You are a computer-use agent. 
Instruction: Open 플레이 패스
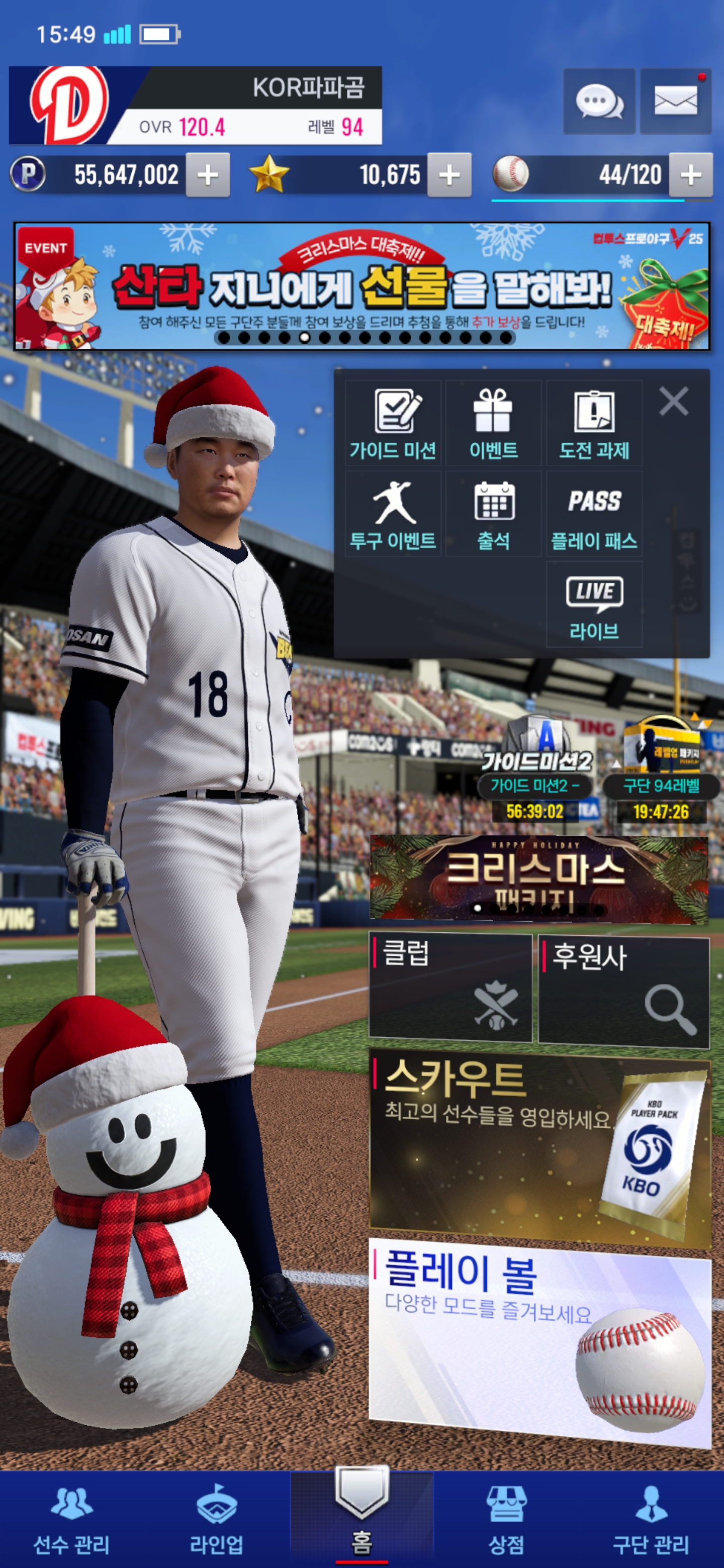tap(594, 514)
